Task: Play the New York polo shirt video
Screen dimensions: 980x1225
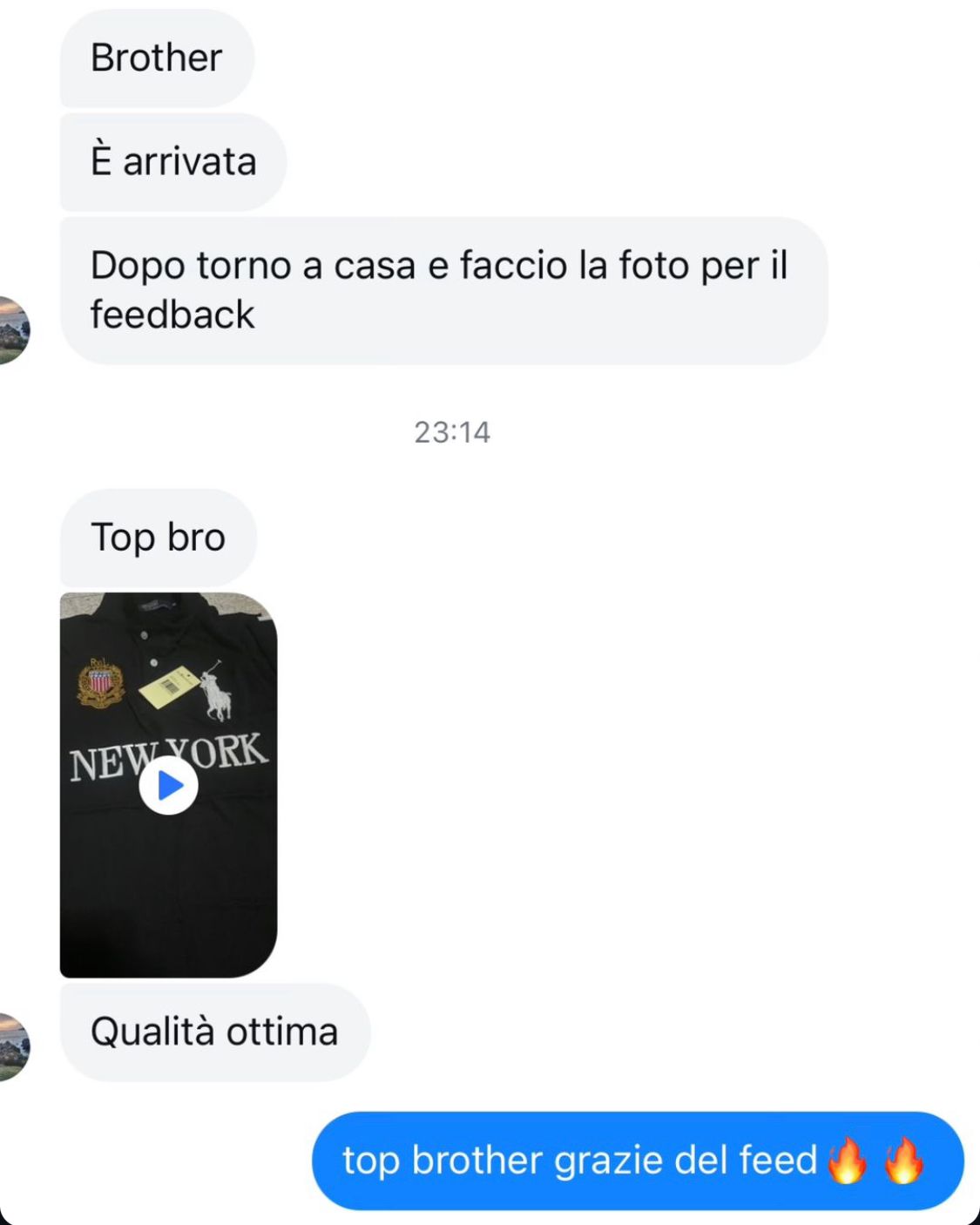Action: click(x=168, y=786)
